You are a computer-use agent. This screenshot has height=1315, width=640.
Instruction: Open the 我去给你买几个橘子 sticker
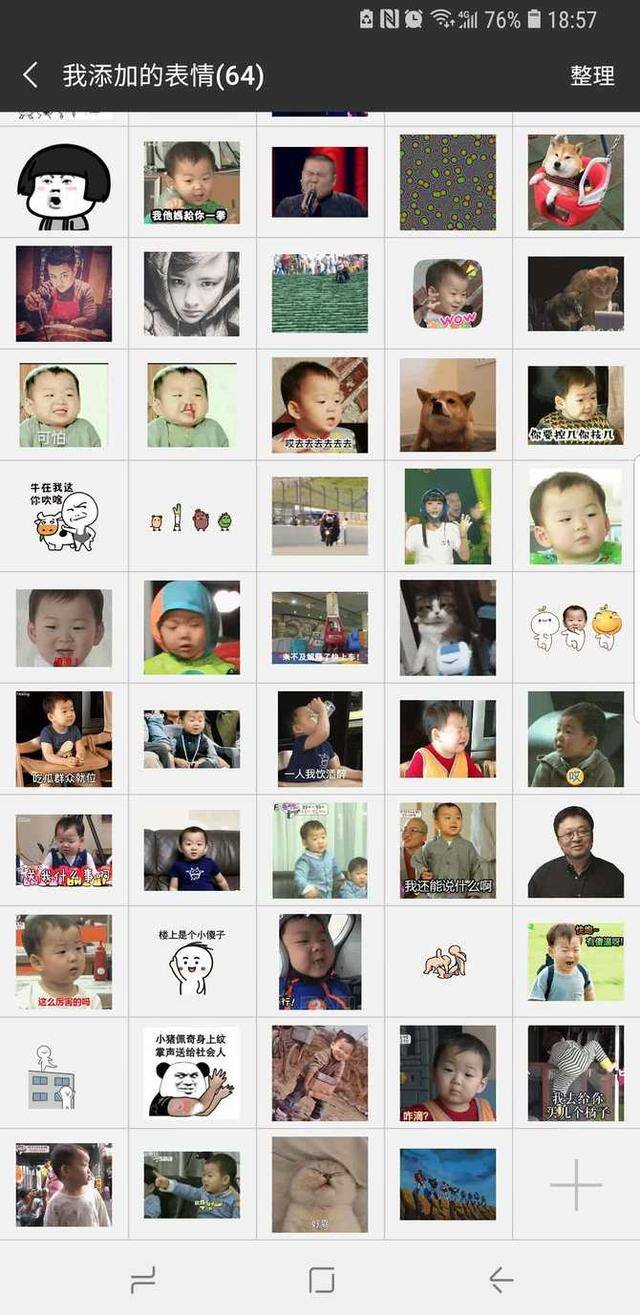pyautogui.click(x=576, y=1074)
